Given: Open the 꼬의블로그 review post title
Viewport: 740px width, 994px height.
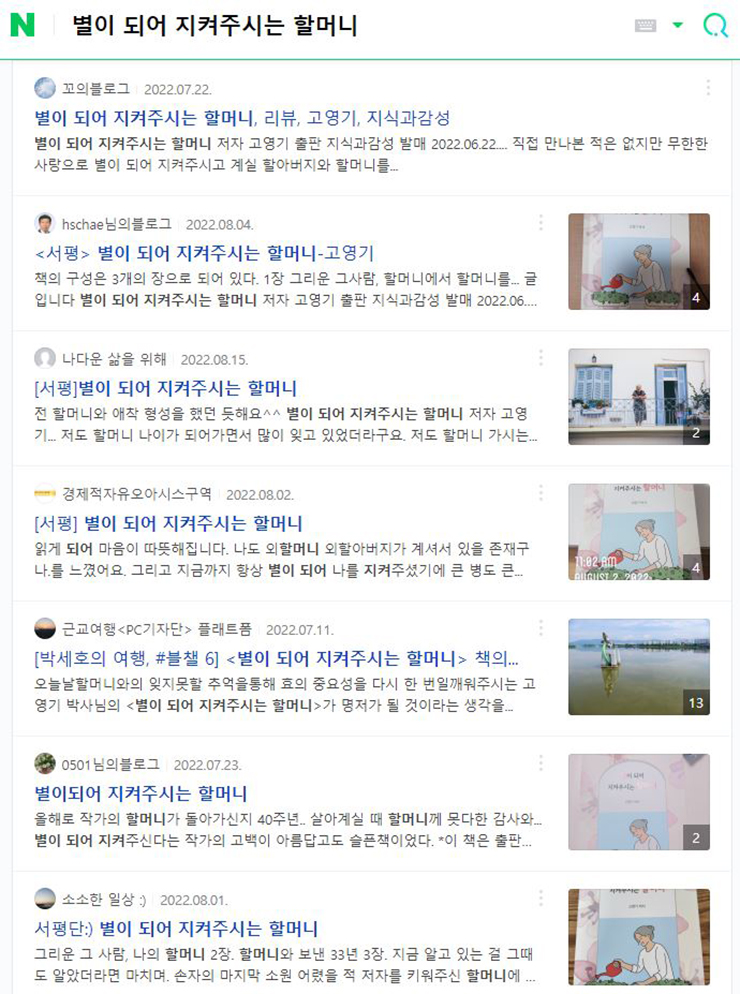Looking at the screenshot, I should (242, 117).
